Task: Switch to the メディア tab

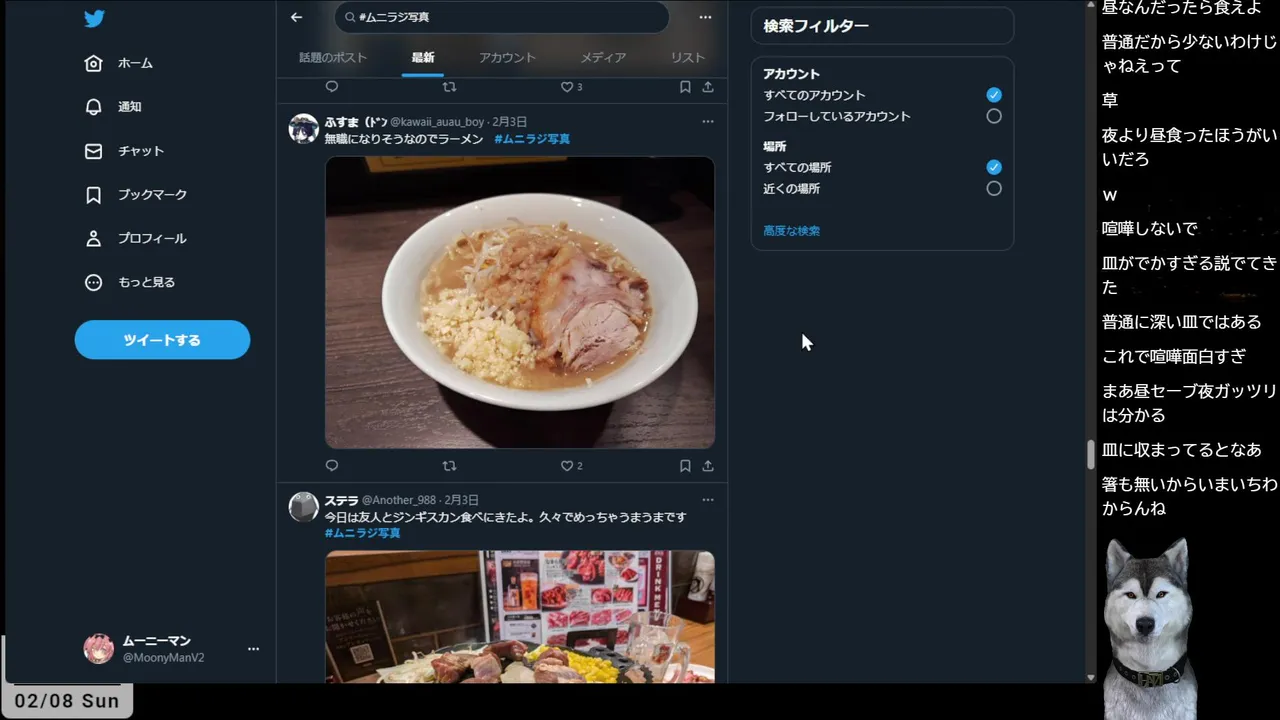Action: coord(603,57)
